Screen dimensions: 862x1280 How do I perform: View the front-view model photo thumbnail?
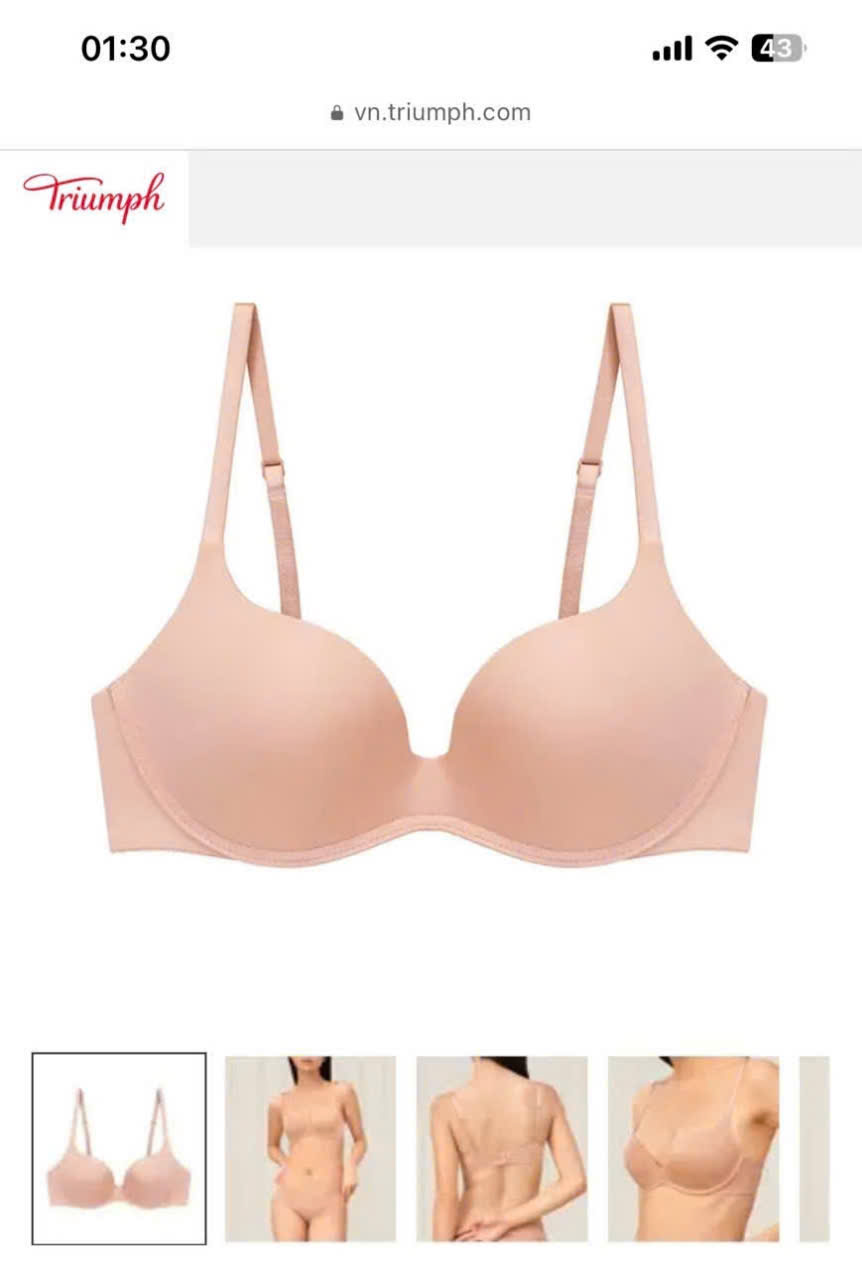coord(310,1148)
